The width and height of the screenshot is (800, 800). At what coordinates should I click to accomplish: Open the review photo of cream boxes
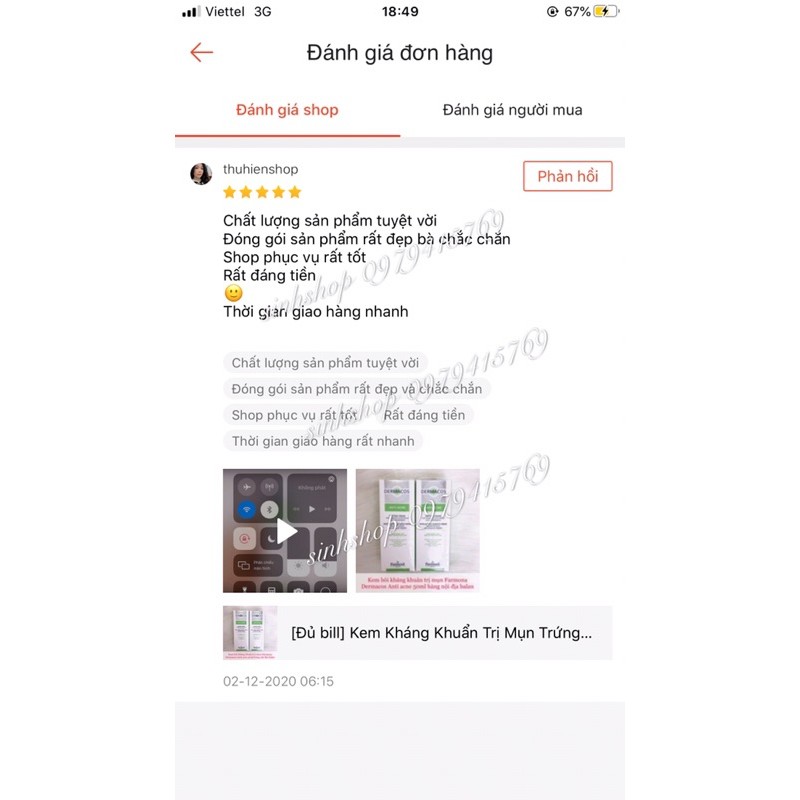point(417,530)
